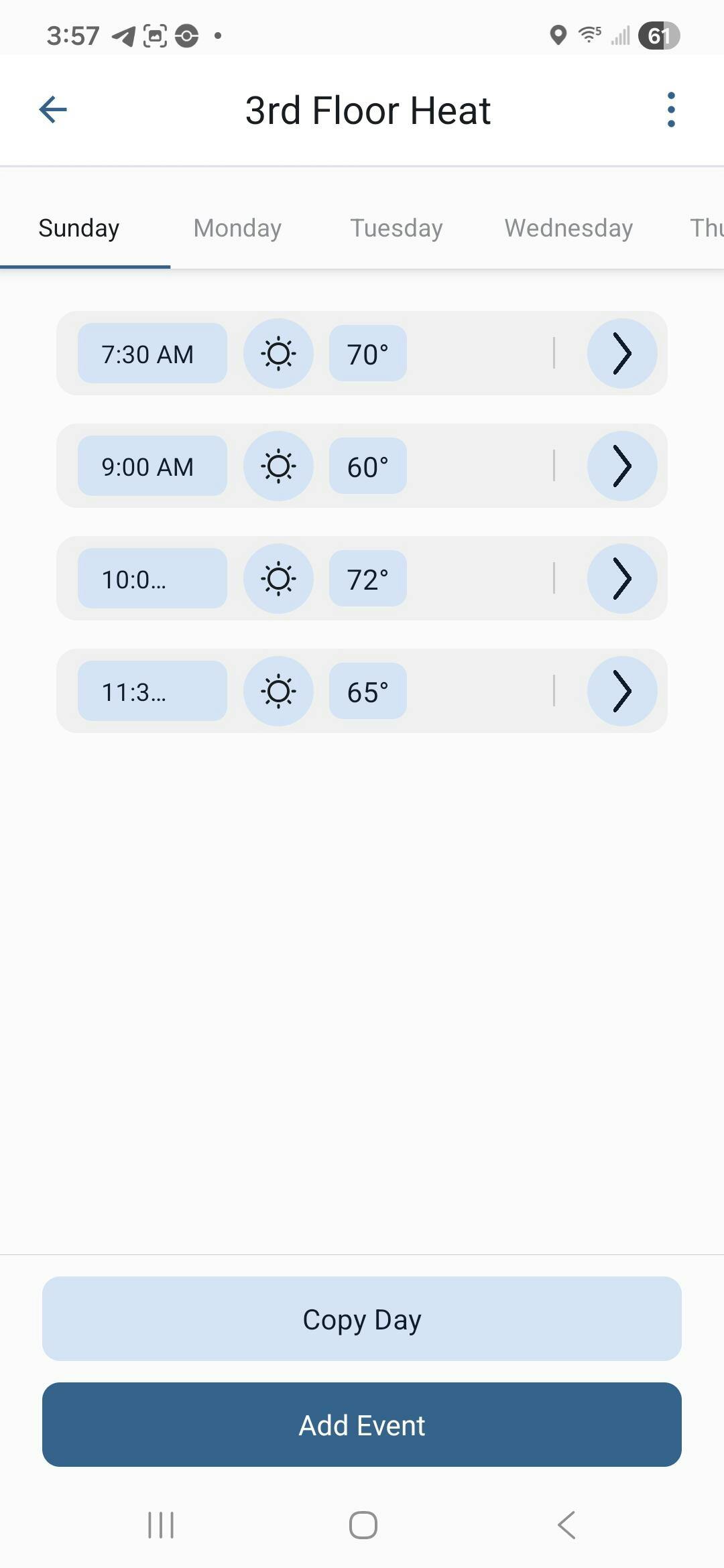Viewport: 724px width, 1568px height.
Task: Open the 7:30 AM event details chevron
Action: [x=622, y=353]
